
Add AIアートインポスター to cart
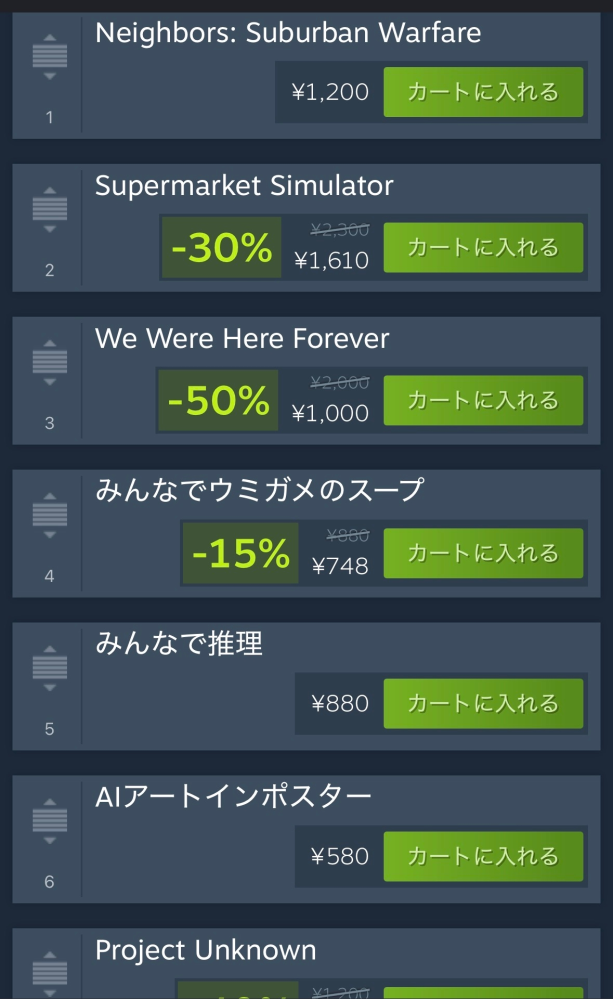pyautogui.click(x=482, y=857)
